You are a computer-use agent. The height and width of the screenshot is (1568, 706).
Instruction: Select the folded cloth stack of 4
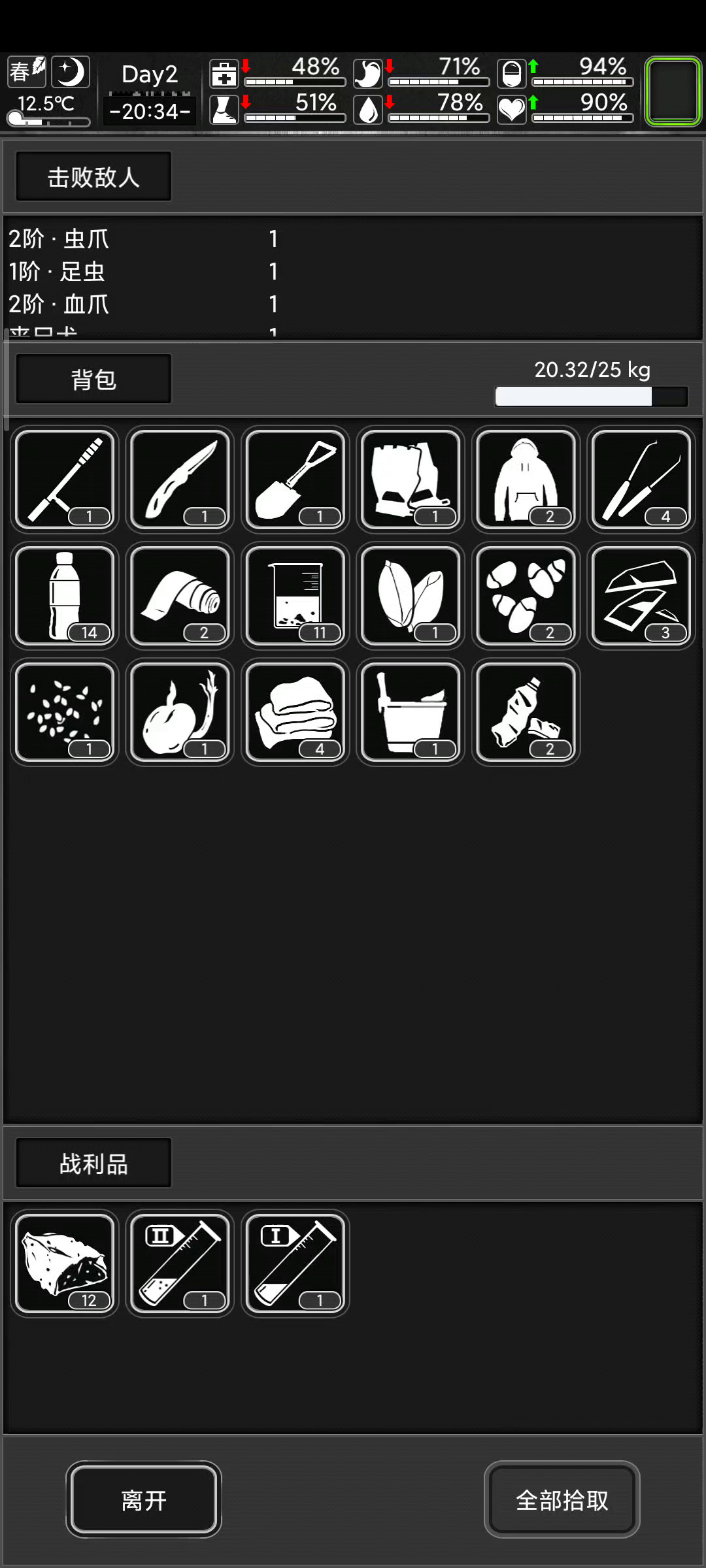[x=295, y=712]
